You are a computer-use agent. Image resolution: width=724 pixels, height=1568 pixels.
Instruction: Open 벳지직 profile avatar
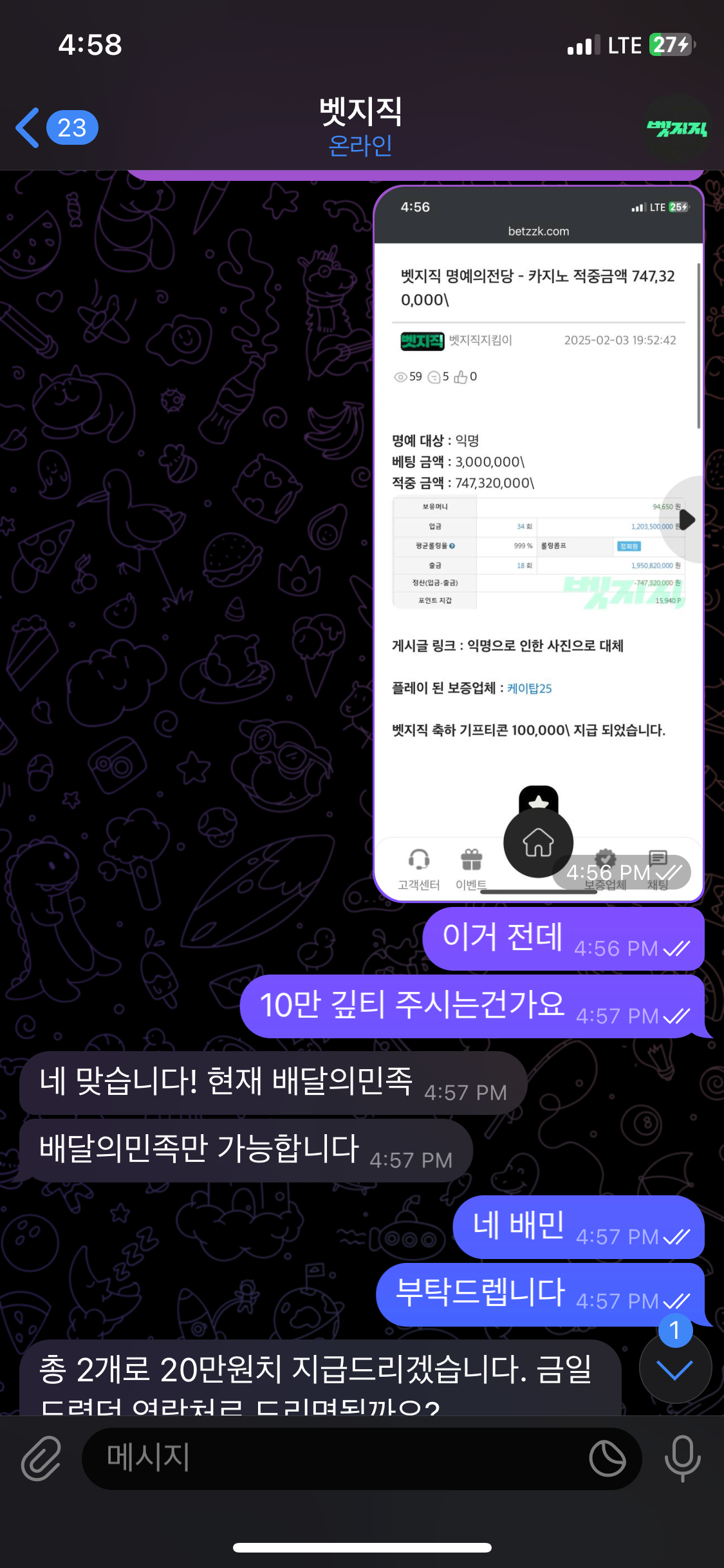point(676,128)
